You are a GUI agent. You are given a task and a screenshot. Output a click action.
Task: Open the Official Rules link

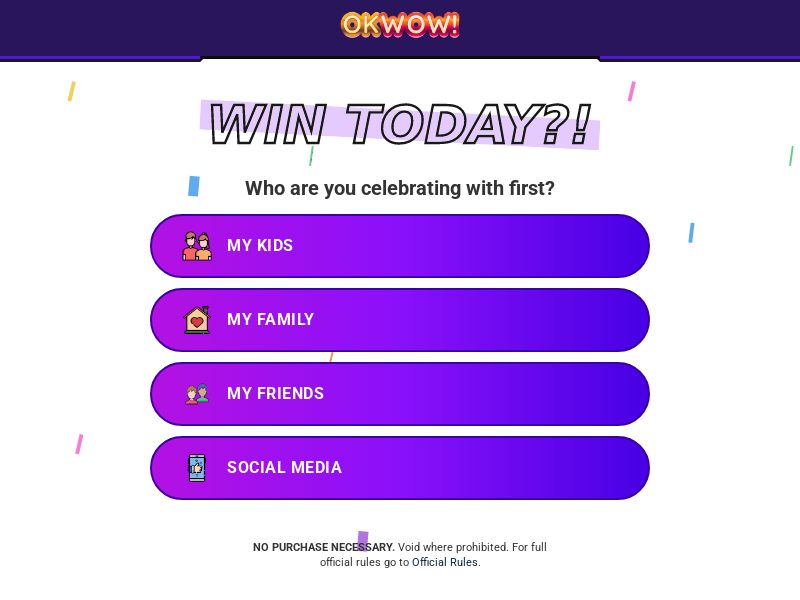pos(444,562)
